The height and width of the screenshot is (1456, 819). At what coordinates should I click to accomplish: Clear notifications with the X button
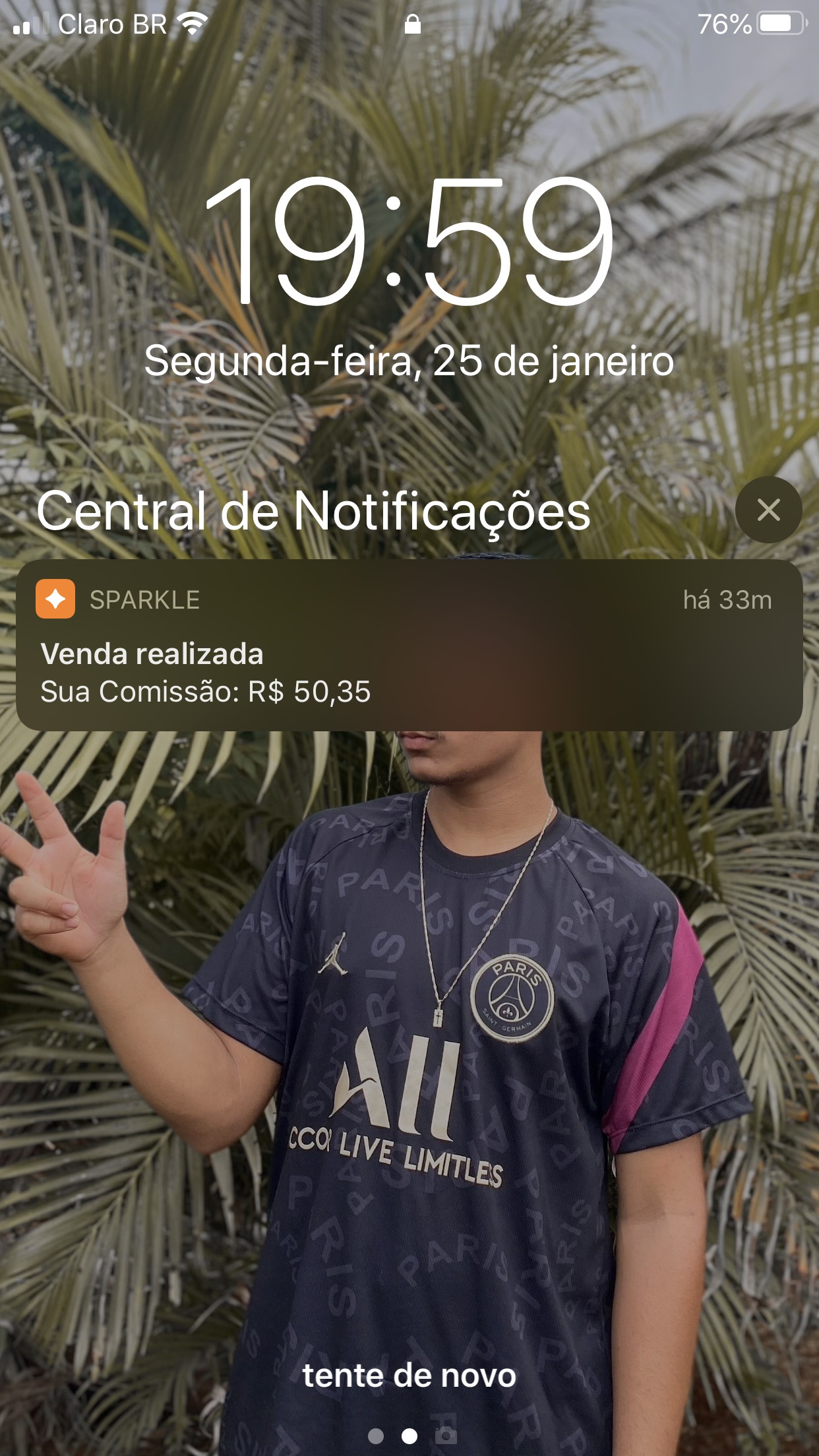coord(768,510)
